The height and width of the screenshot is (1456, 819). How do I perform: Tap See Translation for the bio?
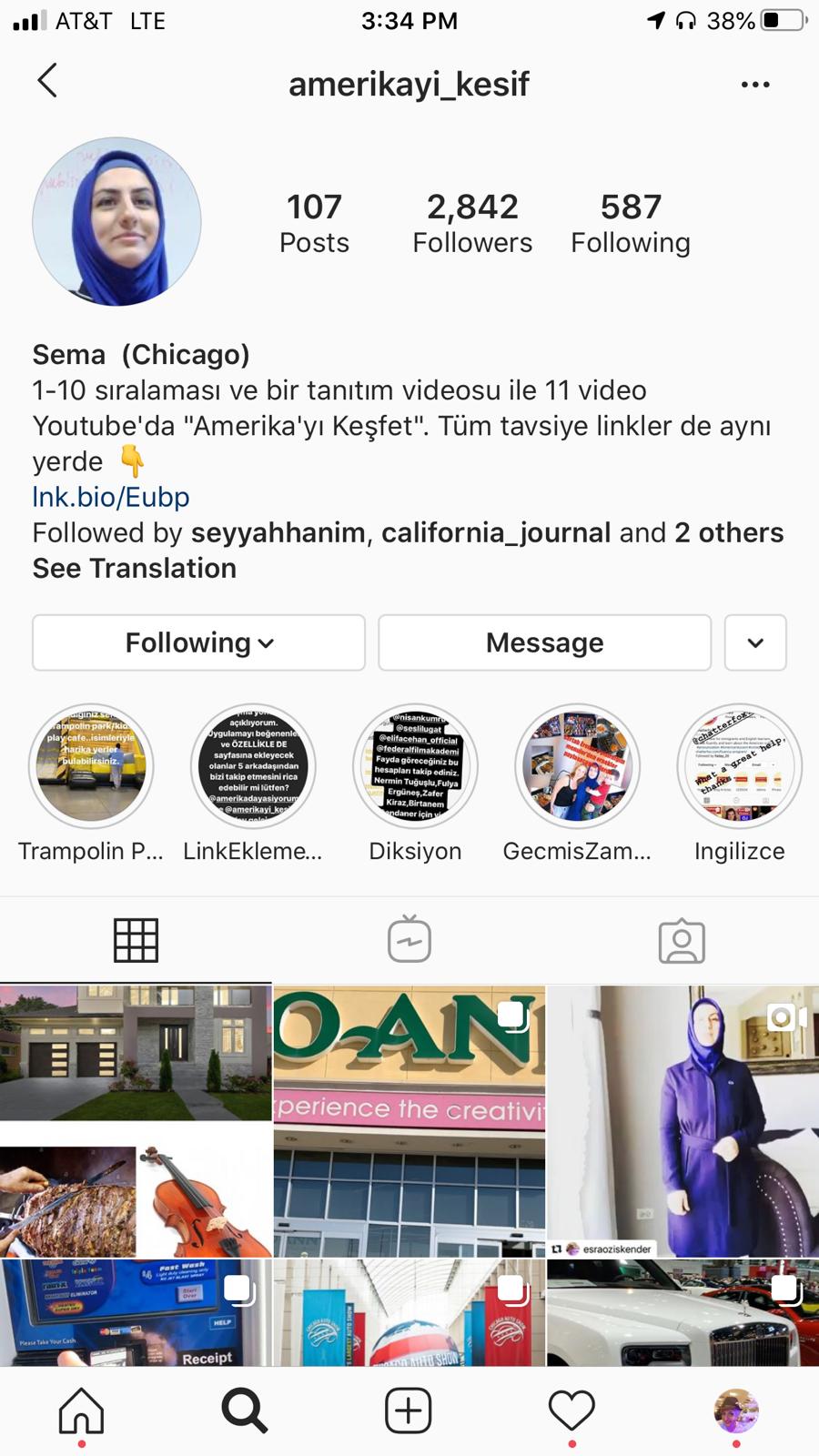point(135,568)
